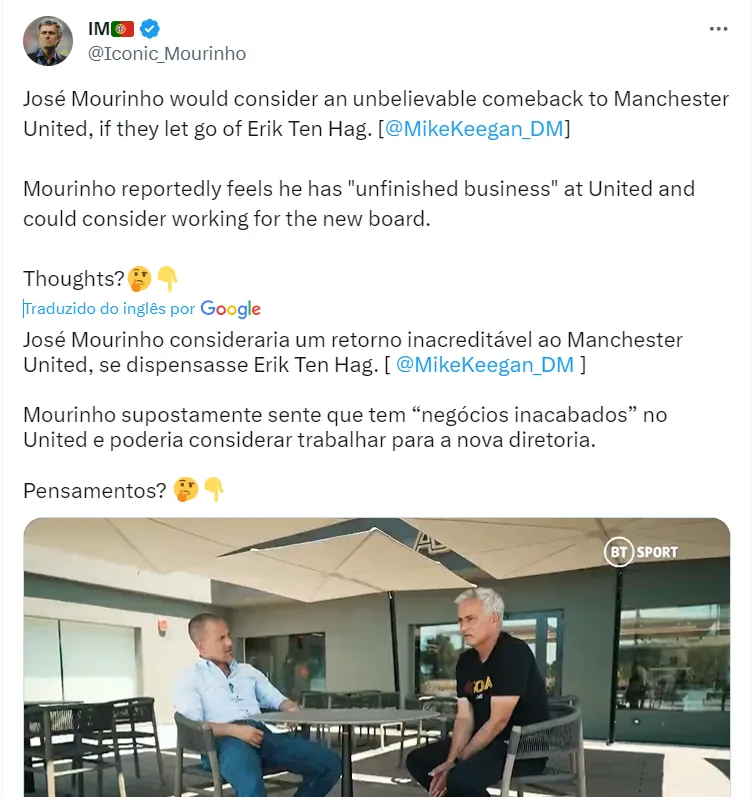Image resolution: width=752 pixels, height=797 pixels.
Task: Open the profile picture of Iconic_Mourinho
Action: [x=48, y=41]
